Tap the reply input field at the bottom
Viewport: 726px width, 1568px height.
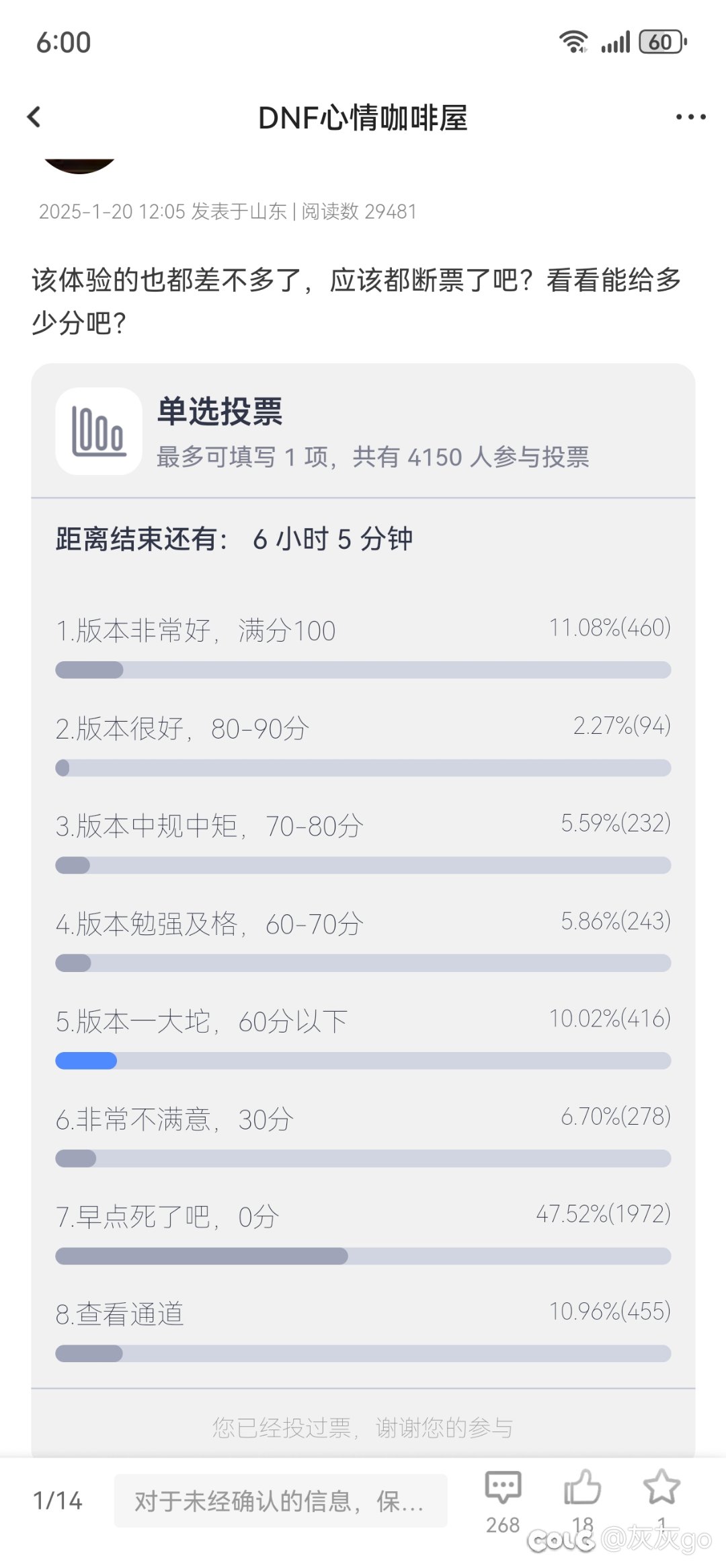click(280, 1501)
